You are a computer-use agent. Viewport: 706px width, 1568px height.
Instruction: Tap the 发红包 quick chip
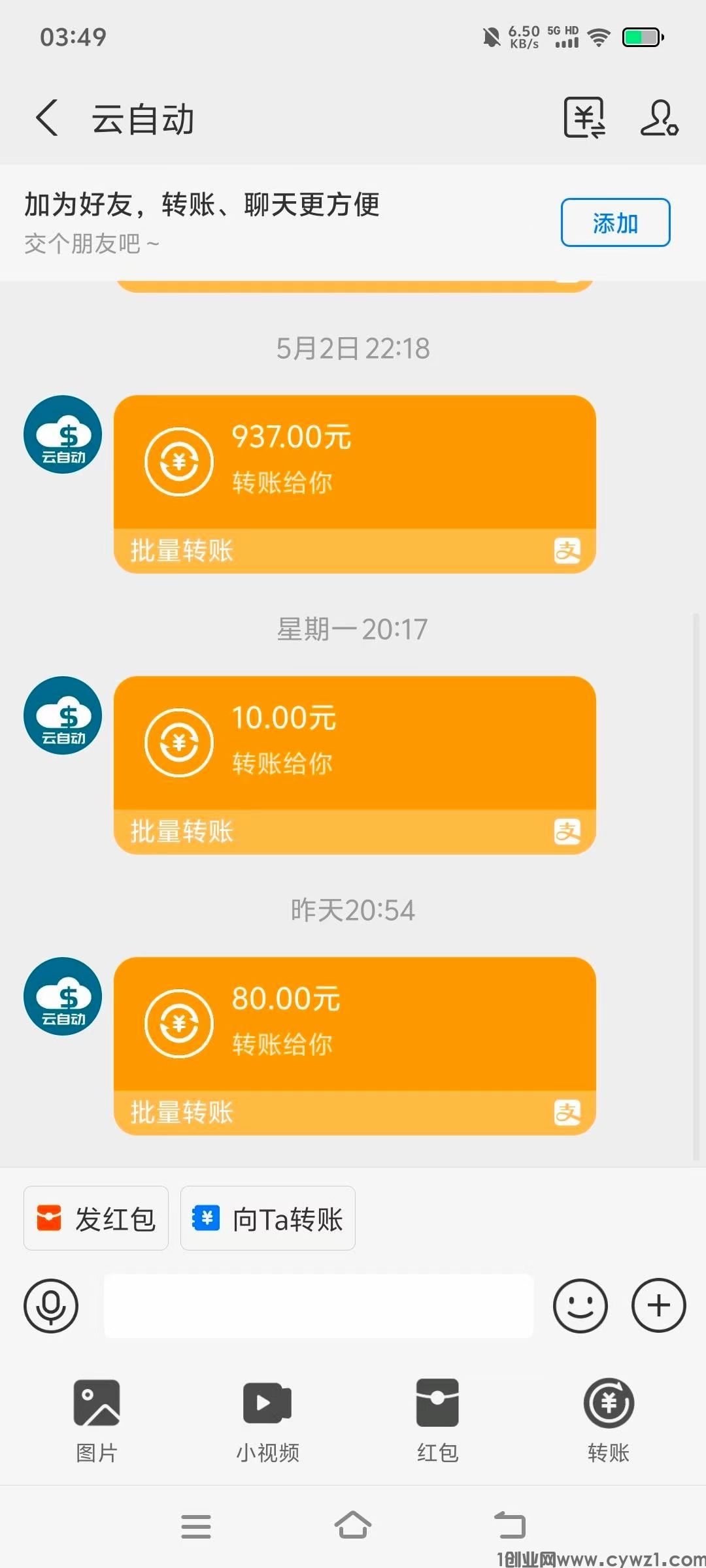pos(96,1218)
